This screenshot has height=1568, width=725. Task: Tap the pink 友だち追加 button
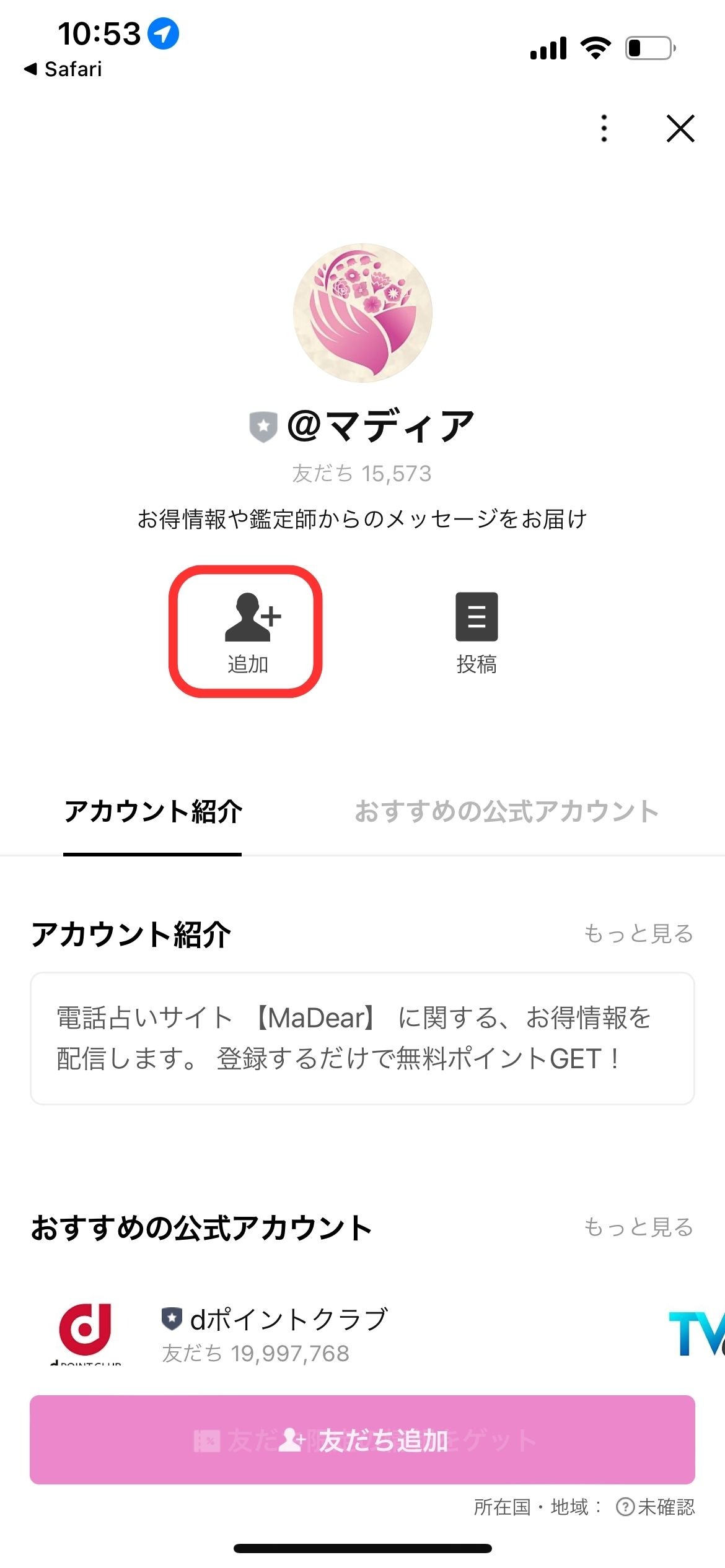(x=362, y=1439)
